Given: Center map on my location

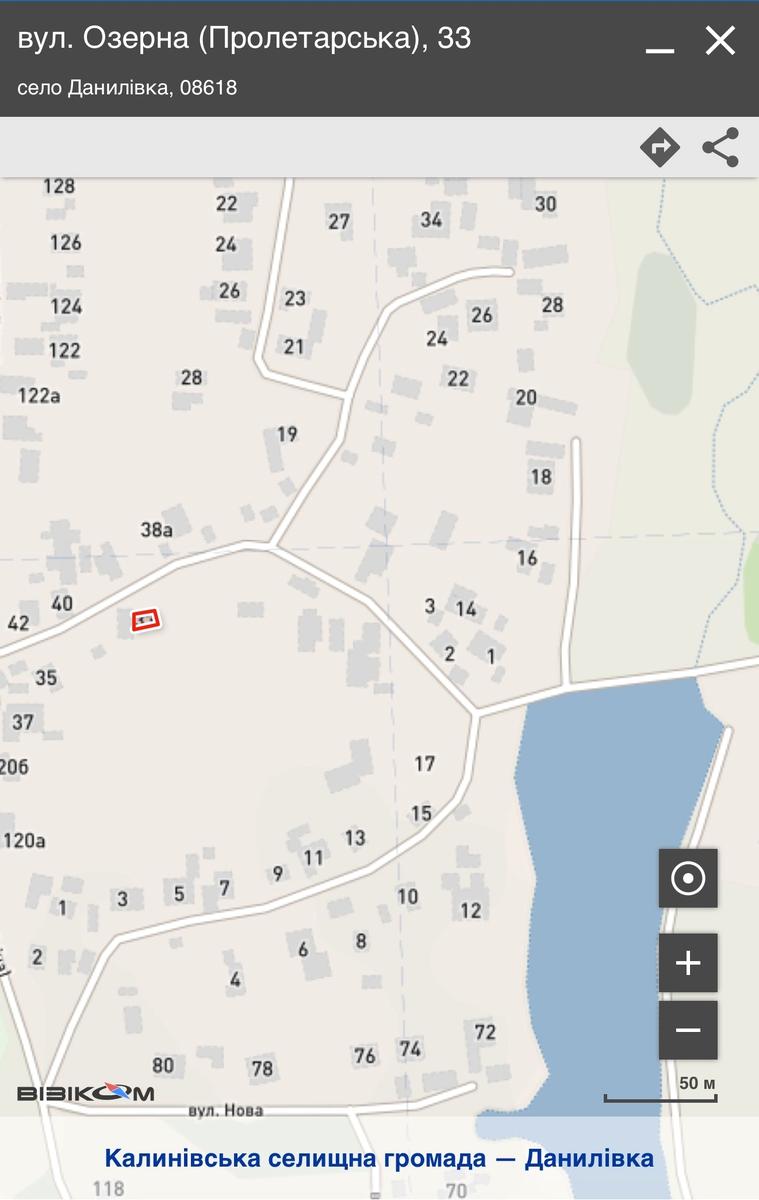Looking at the screenshot, I should [x=688, y=879].
